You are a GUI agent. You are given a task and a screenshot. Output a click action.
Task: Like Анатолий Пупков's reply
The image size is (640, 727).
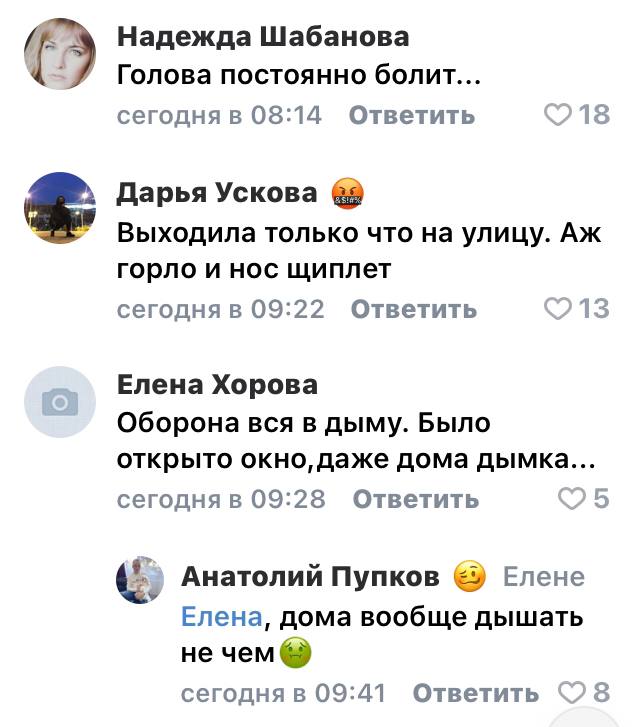[570, 692]
